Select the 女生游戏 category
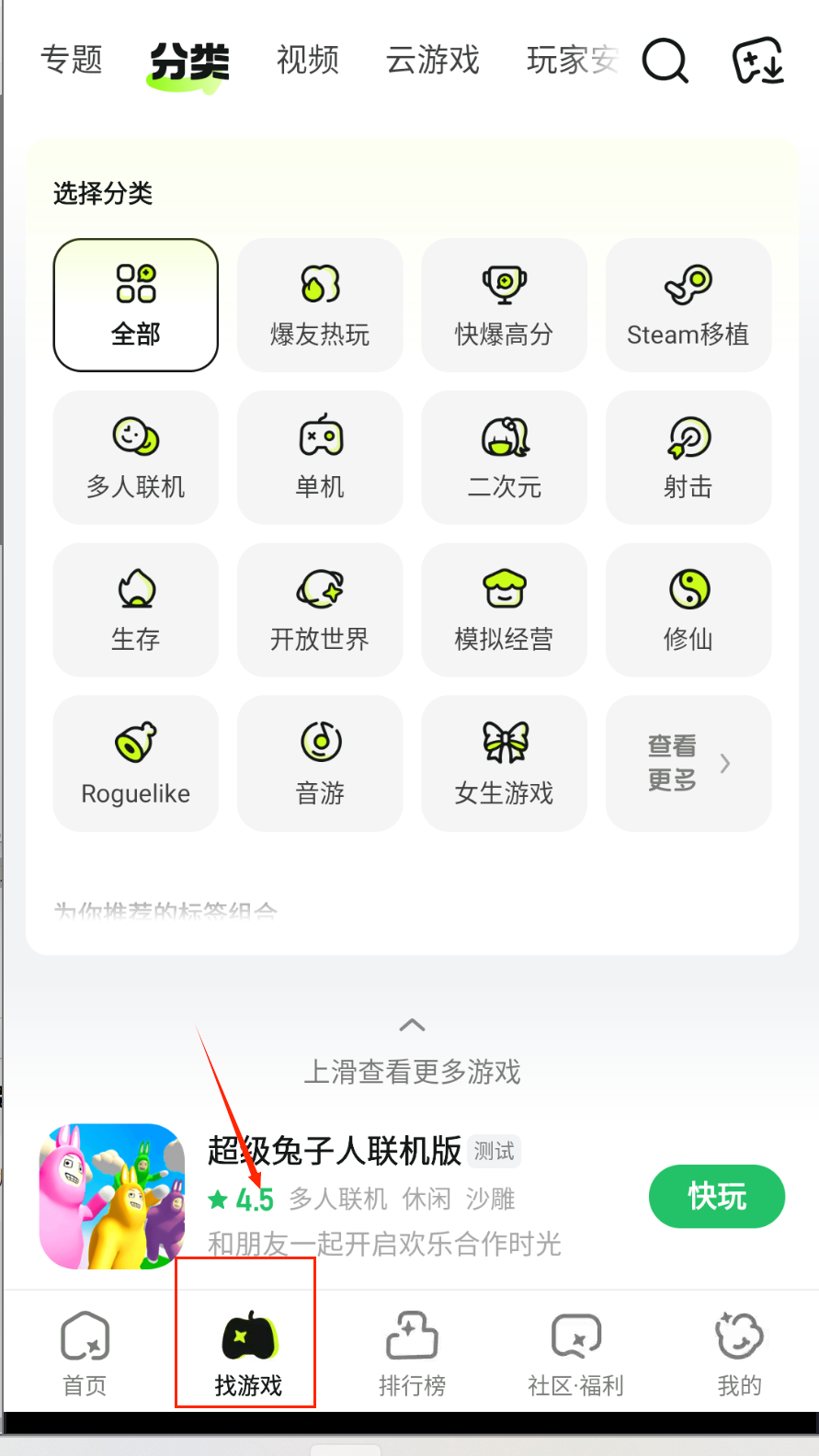The width and height of the screenshot is (819, 1456). [x=504, y=763]
